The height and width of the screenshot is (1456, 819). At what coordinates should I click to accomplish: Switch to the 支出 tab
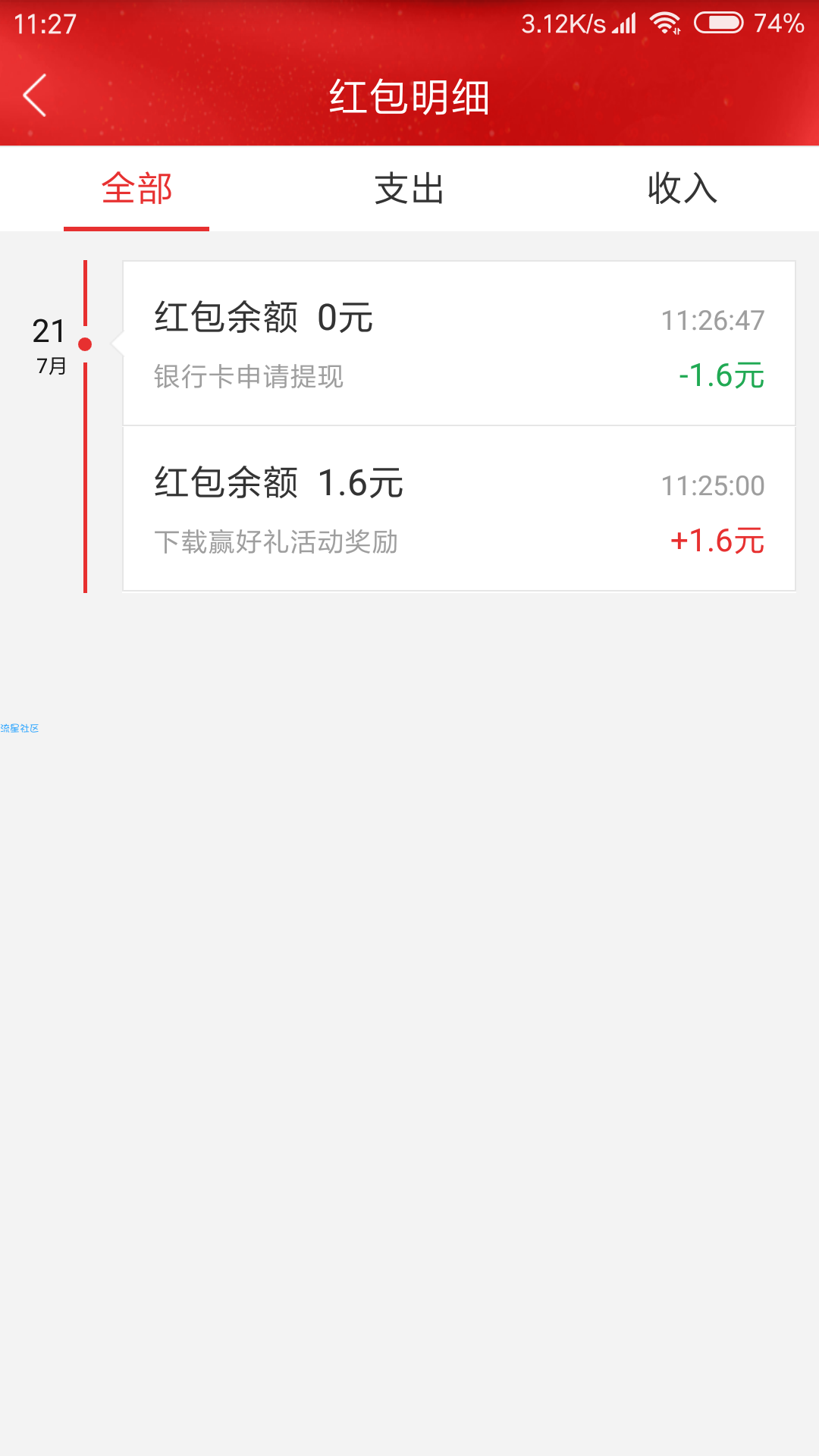pyautogui.click(x=409, y=189)
